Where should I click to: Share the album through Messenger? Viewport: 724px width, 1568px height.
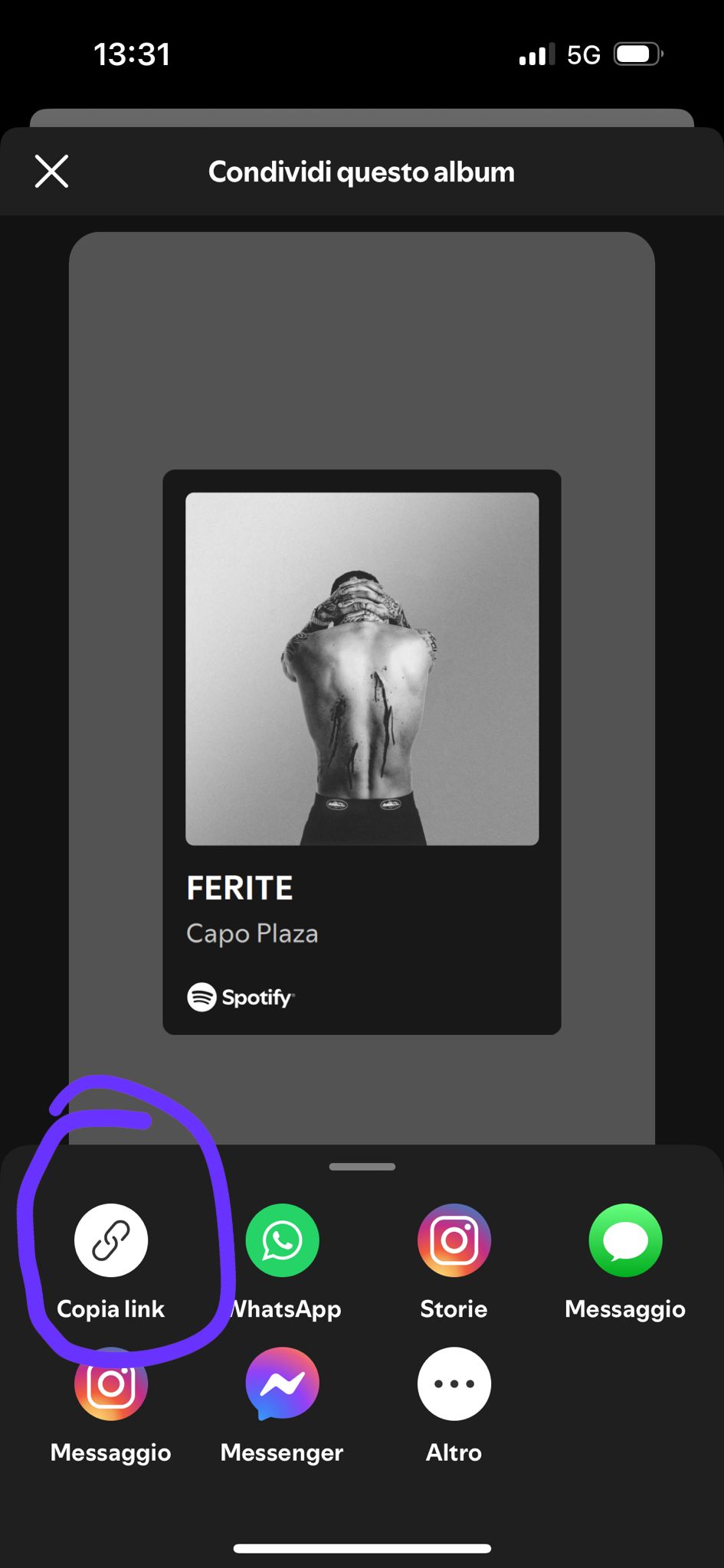pyautogui.click(x=283, y=1384)
